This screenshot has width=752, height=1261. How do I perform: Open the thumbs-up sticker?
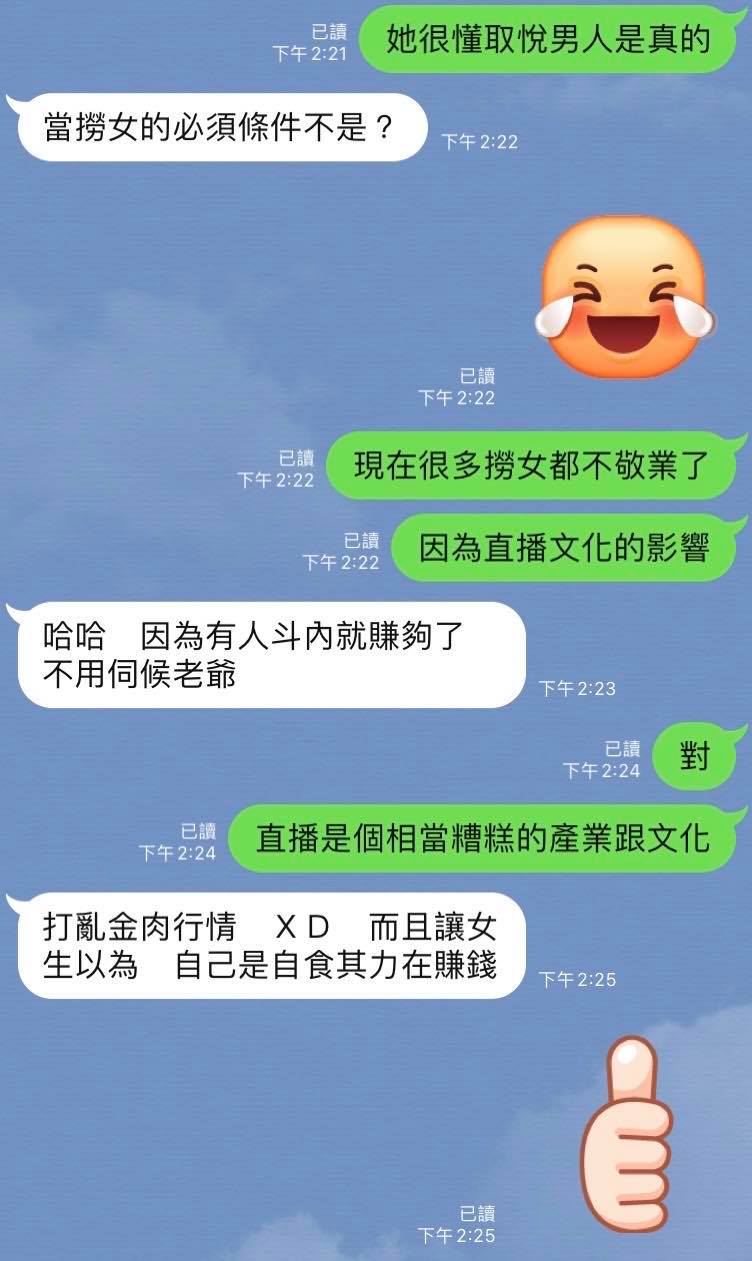pos(626,1132)
